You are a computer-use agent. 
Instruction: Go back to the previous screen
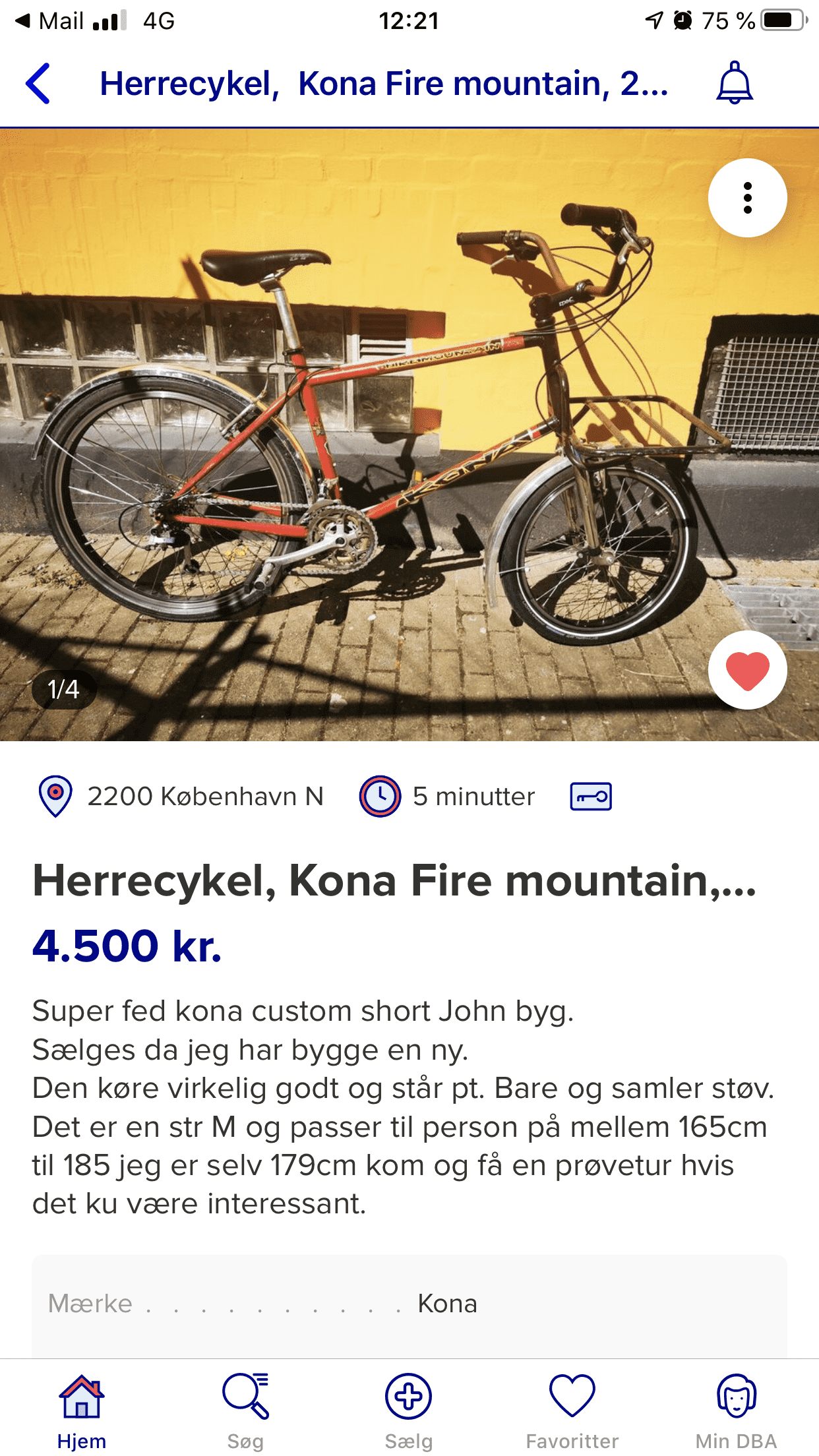click(38, 84)
